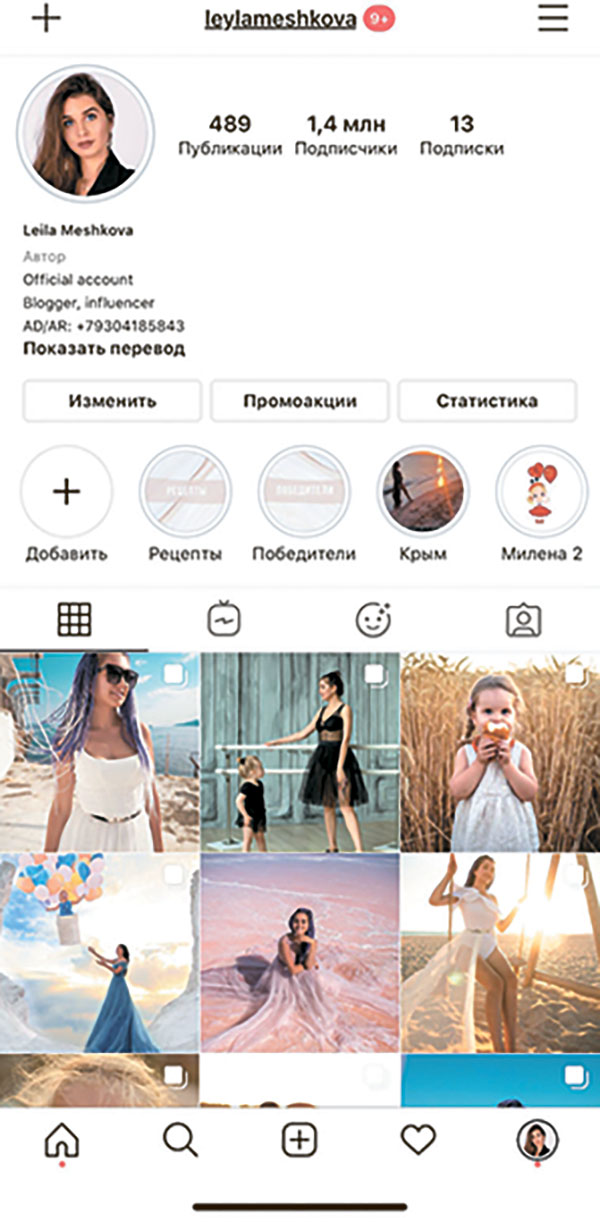This screenshot has width=600, height=1222.
Task: Open the Победители highlight
Action: (304, 492)
